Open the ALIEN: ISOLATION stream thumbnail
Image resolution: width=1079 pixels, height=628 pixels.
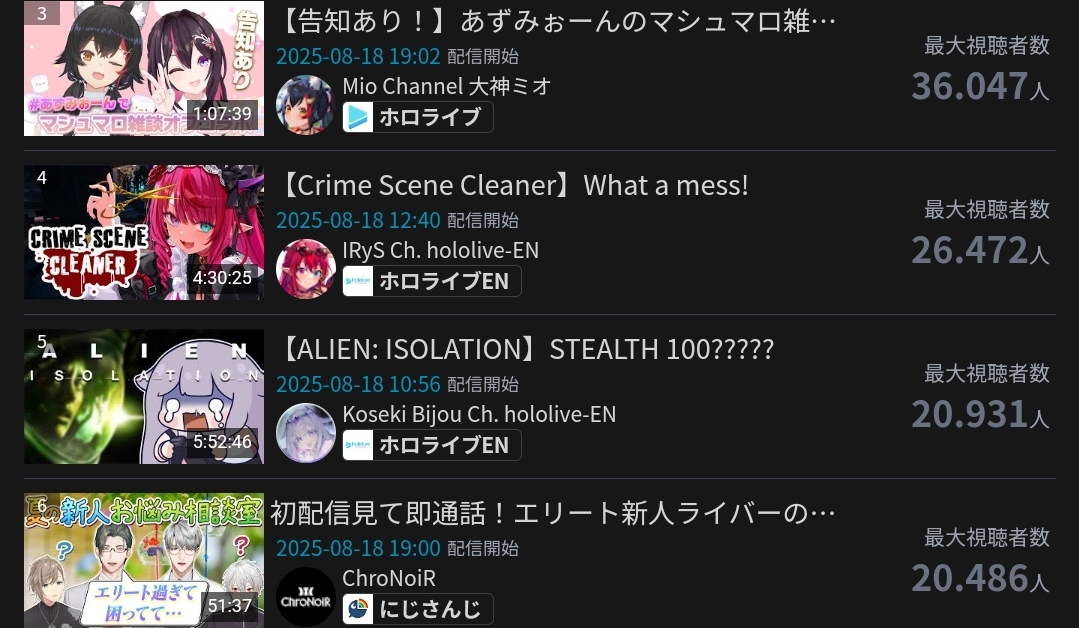tap(144, 396)
